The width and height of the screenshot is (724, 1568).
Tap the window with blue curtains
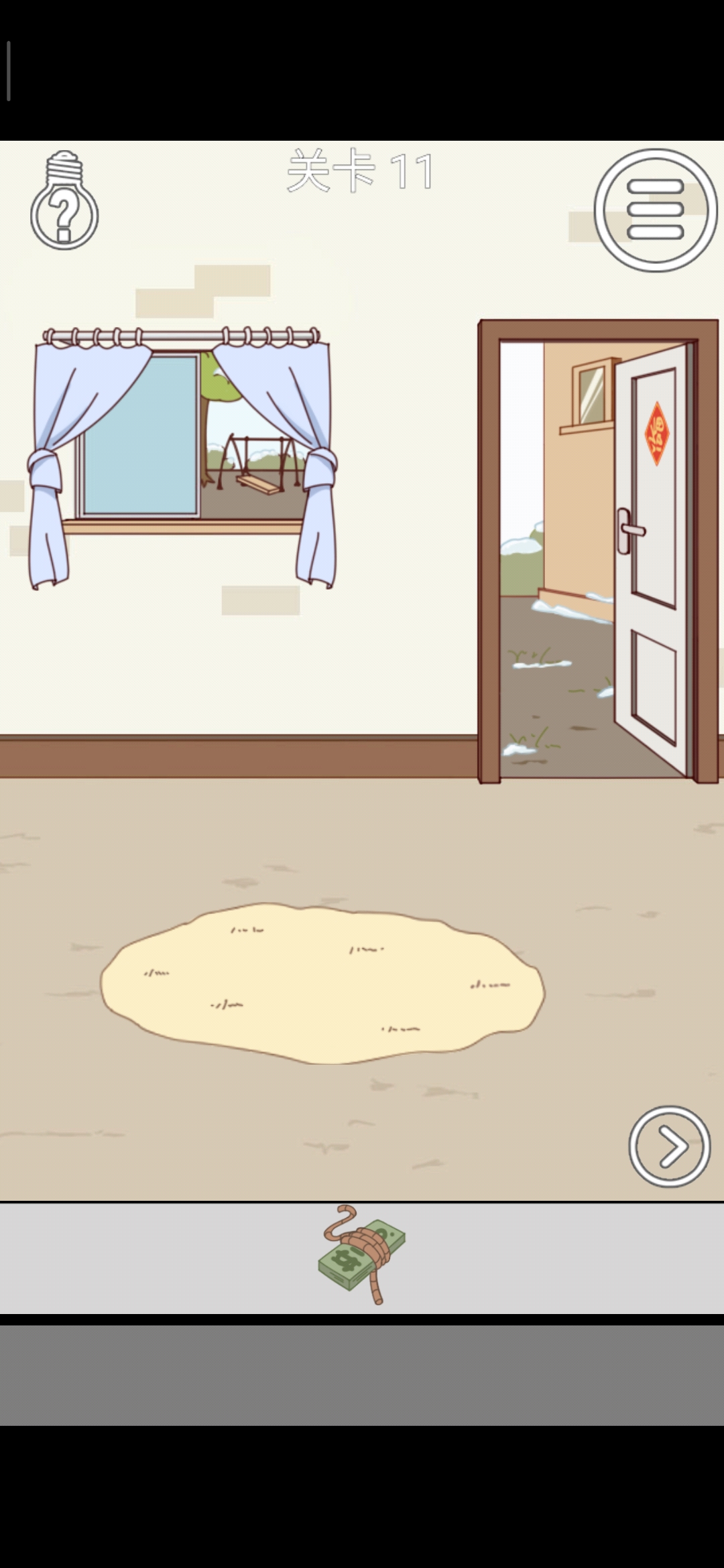pyautogui.click(x=182, y=442)
